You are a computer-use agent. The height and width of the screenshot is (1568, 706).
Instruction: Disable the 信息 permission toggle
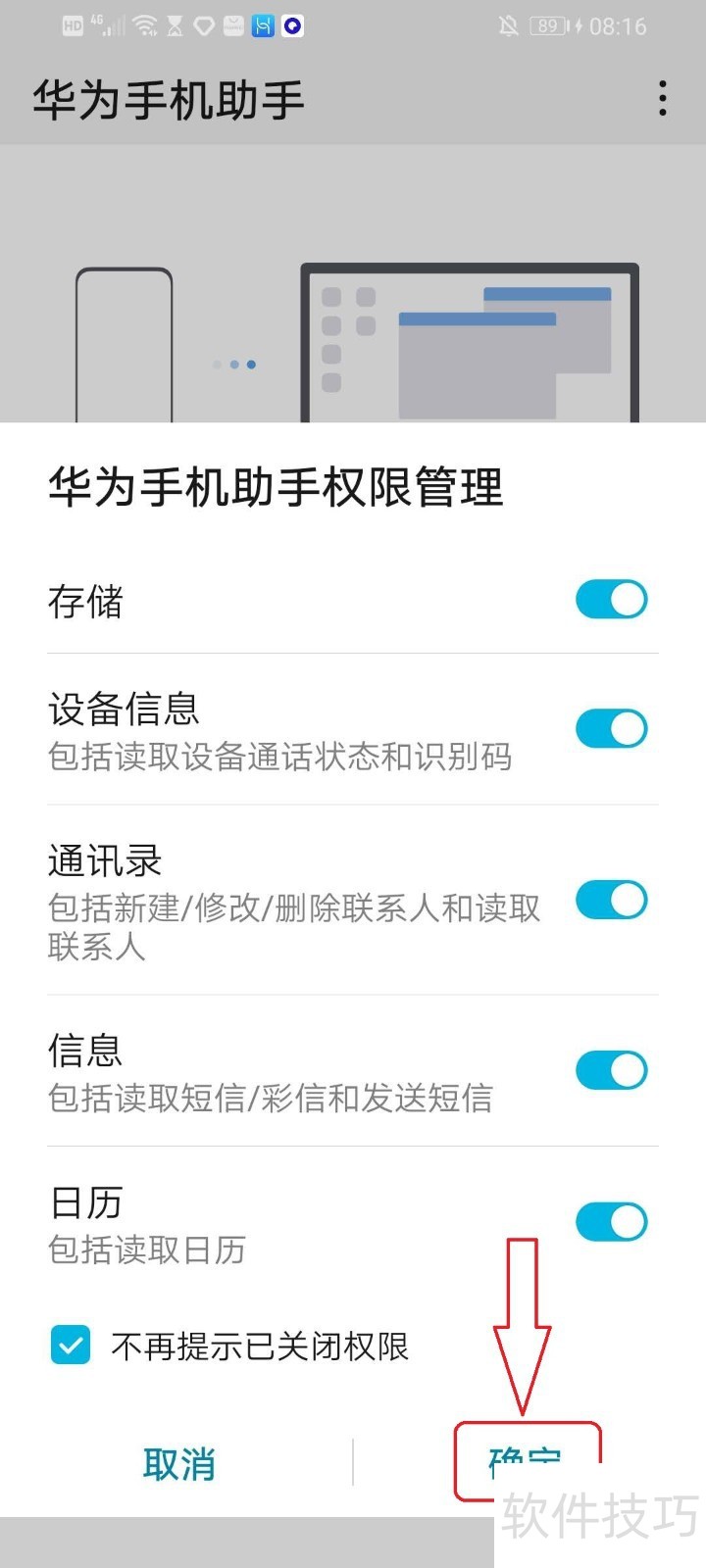pos(611,1070)
